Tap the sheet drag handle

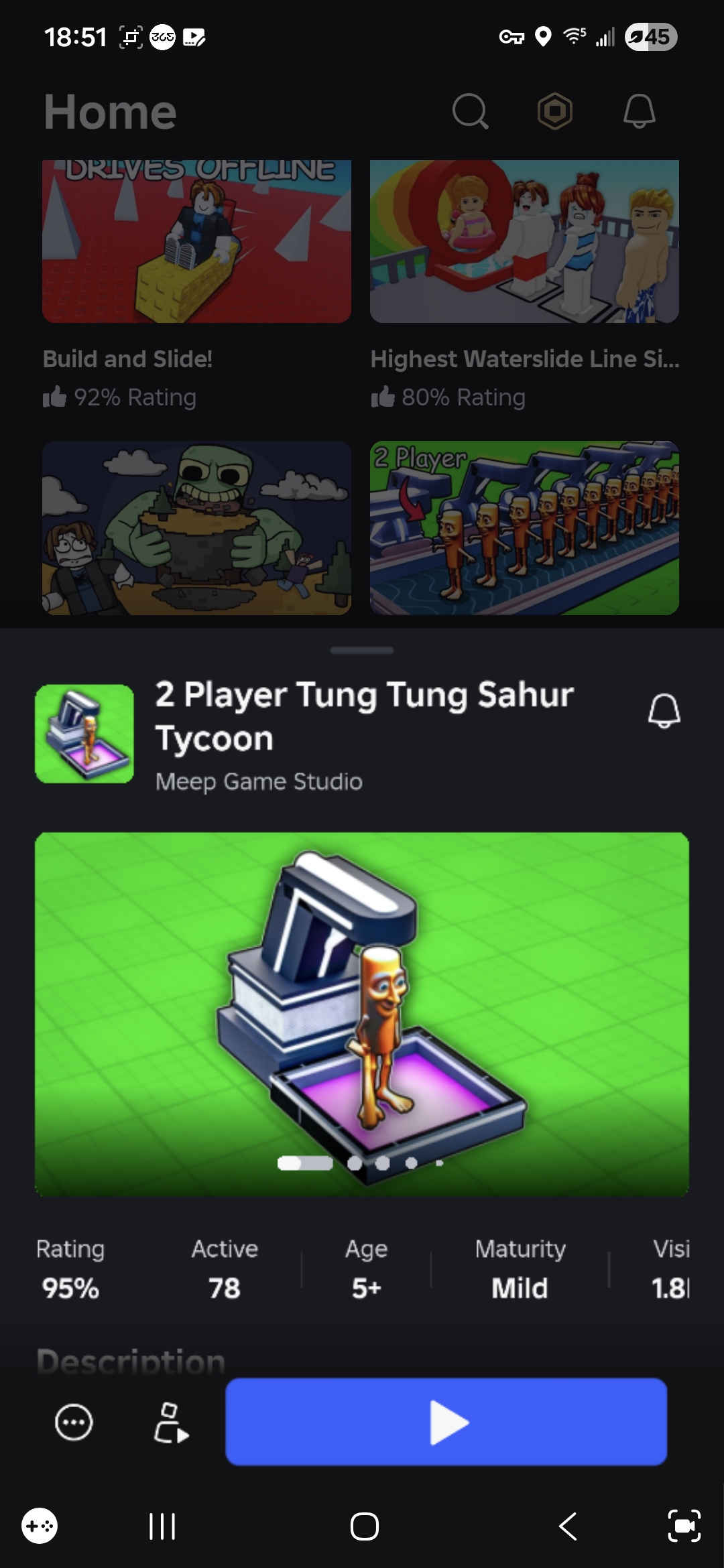[362, 650]
